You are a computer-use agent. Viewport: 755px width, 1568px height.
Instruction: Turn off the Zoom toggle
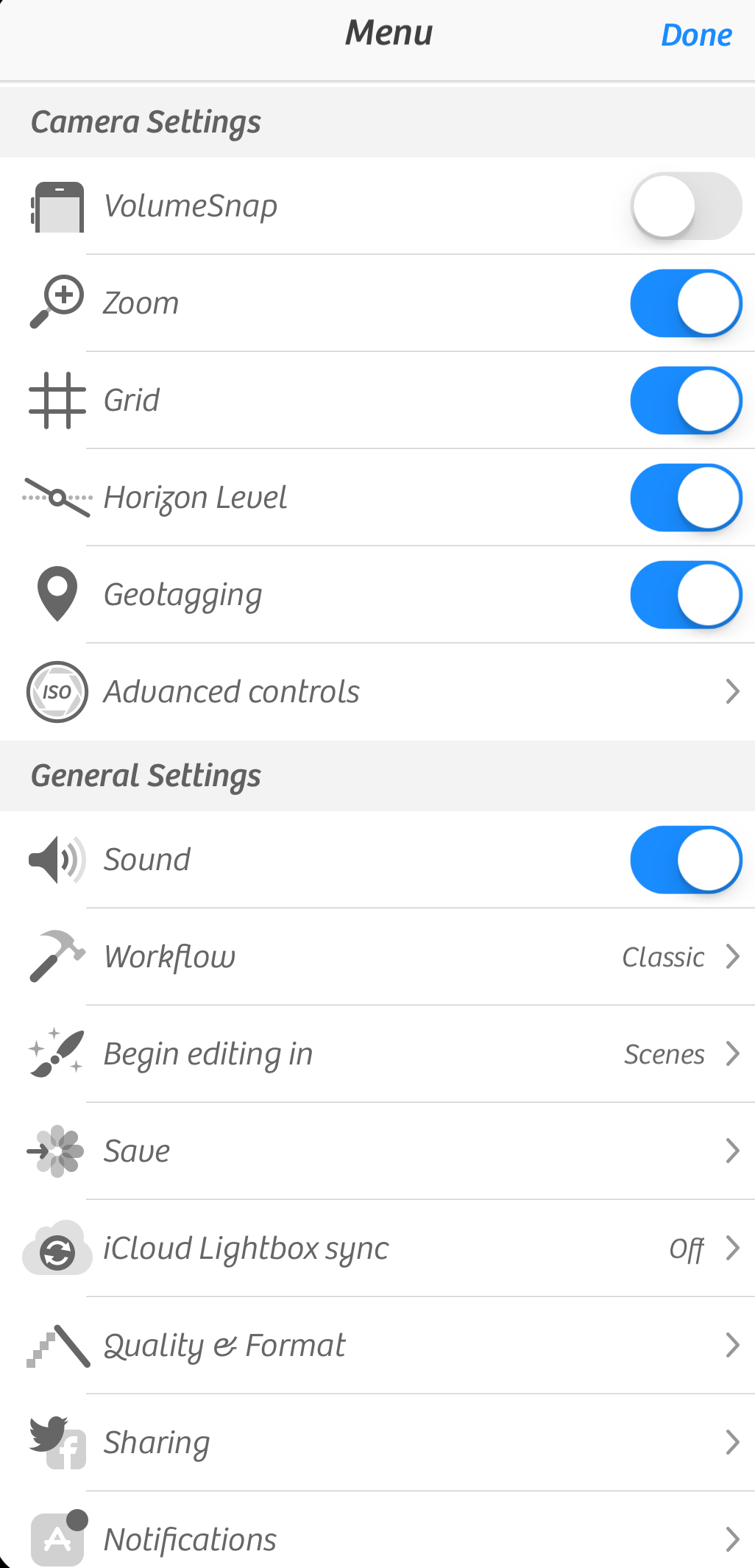(686, 303)
